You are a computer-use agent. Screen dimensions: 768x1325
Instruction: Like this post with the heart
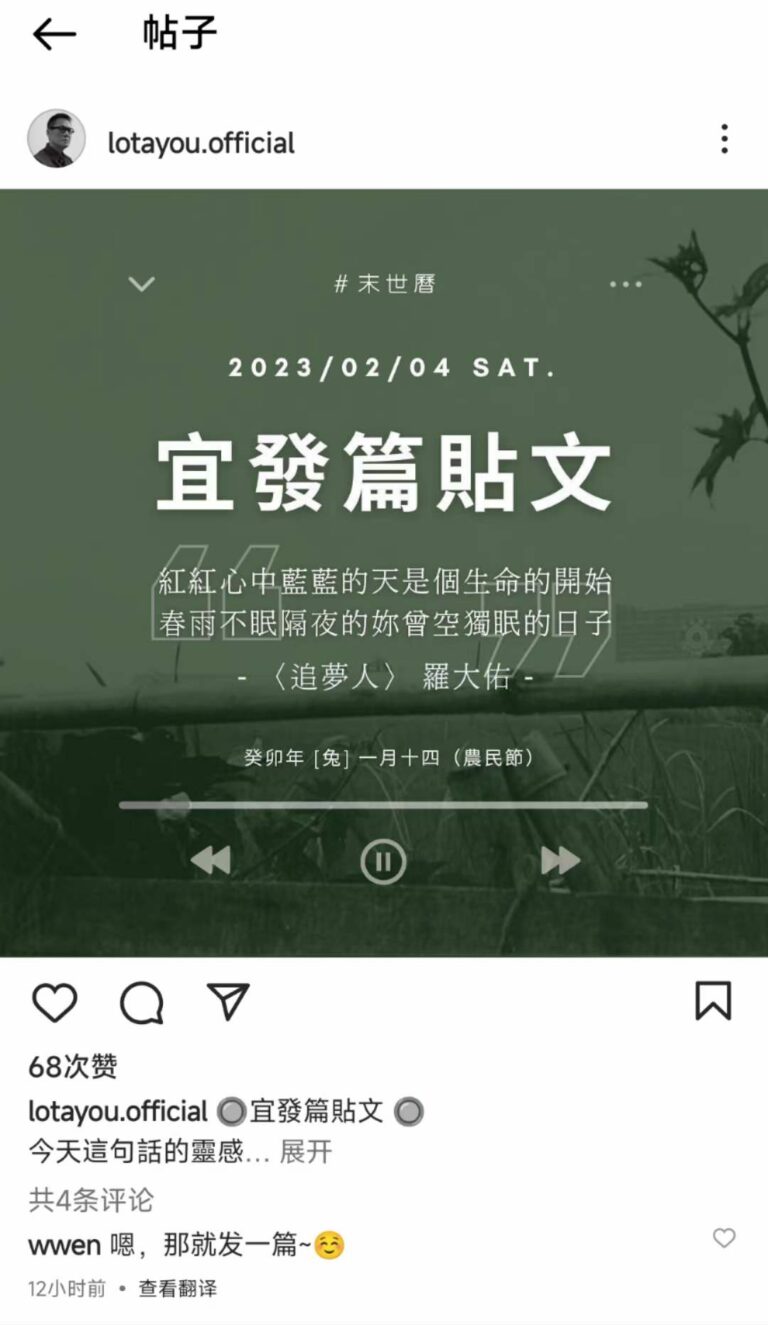pos(54,1002)
